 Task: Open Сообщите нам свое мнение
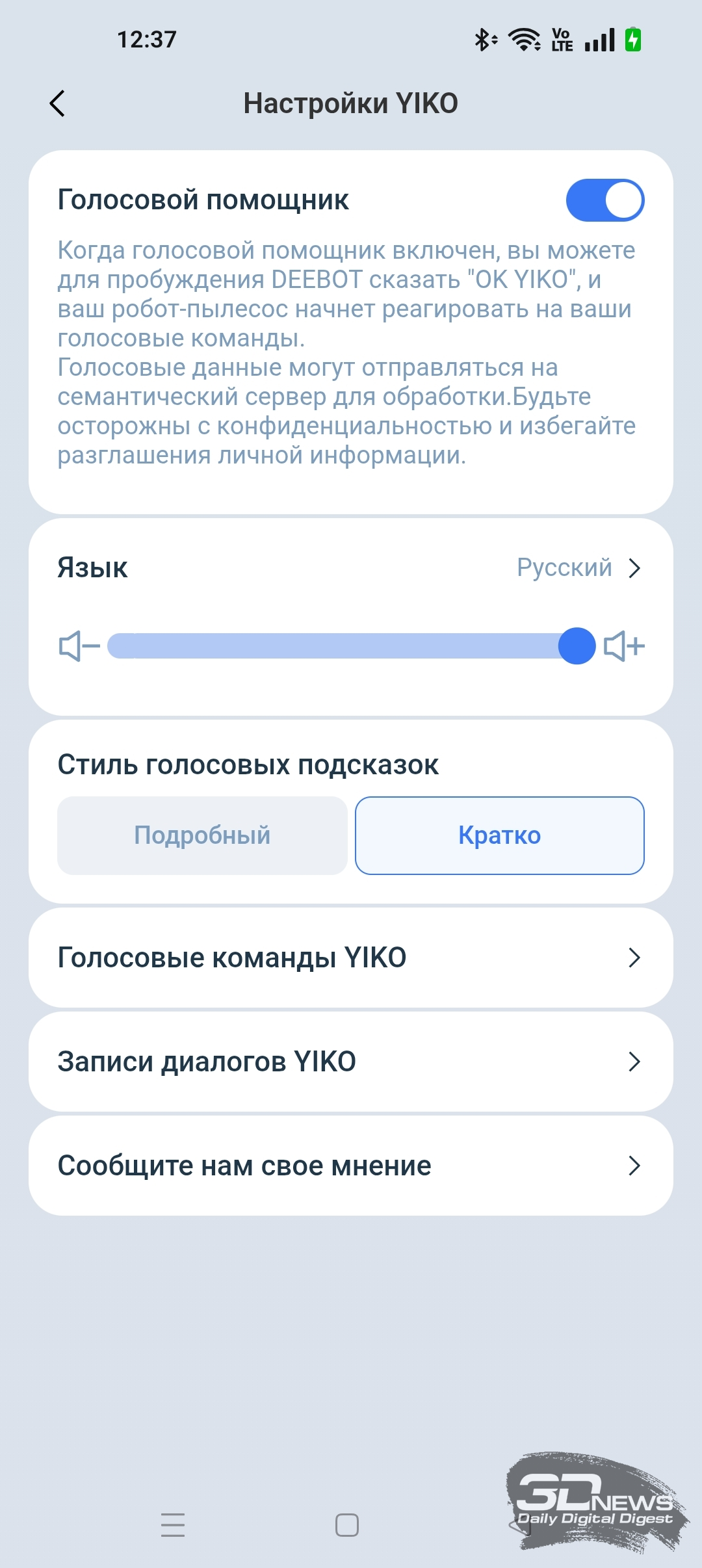pos(351,1166)
